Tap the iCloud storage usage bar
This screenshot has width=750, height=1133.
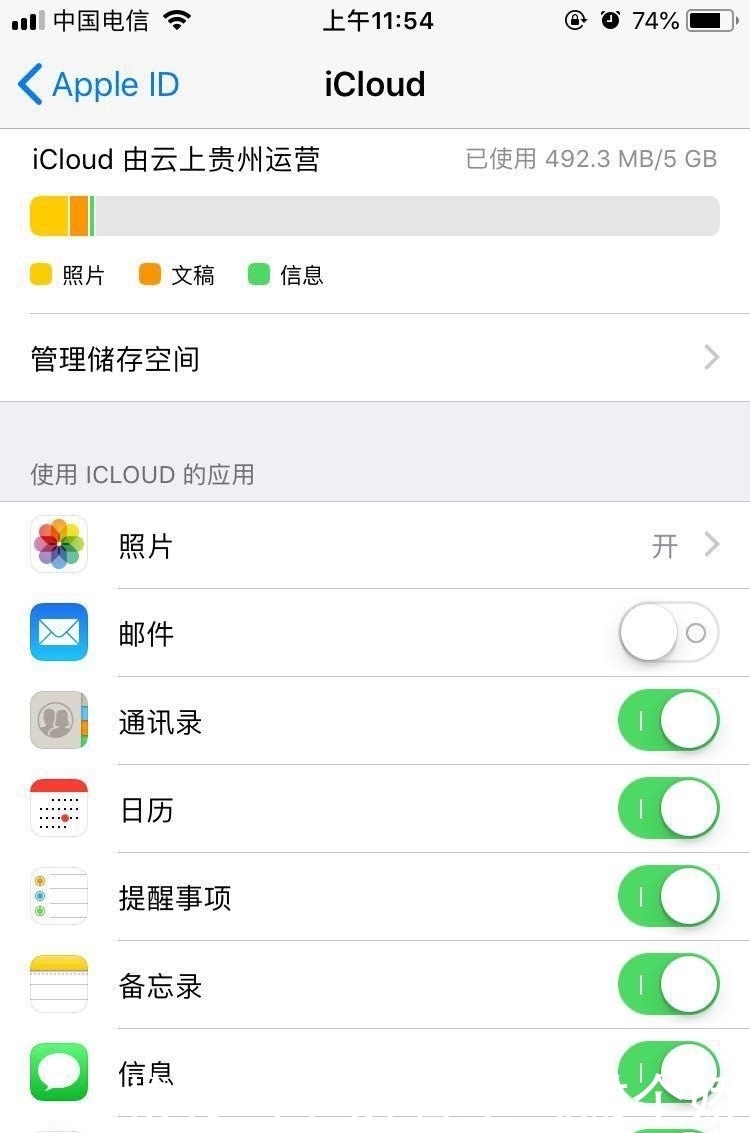374,215
